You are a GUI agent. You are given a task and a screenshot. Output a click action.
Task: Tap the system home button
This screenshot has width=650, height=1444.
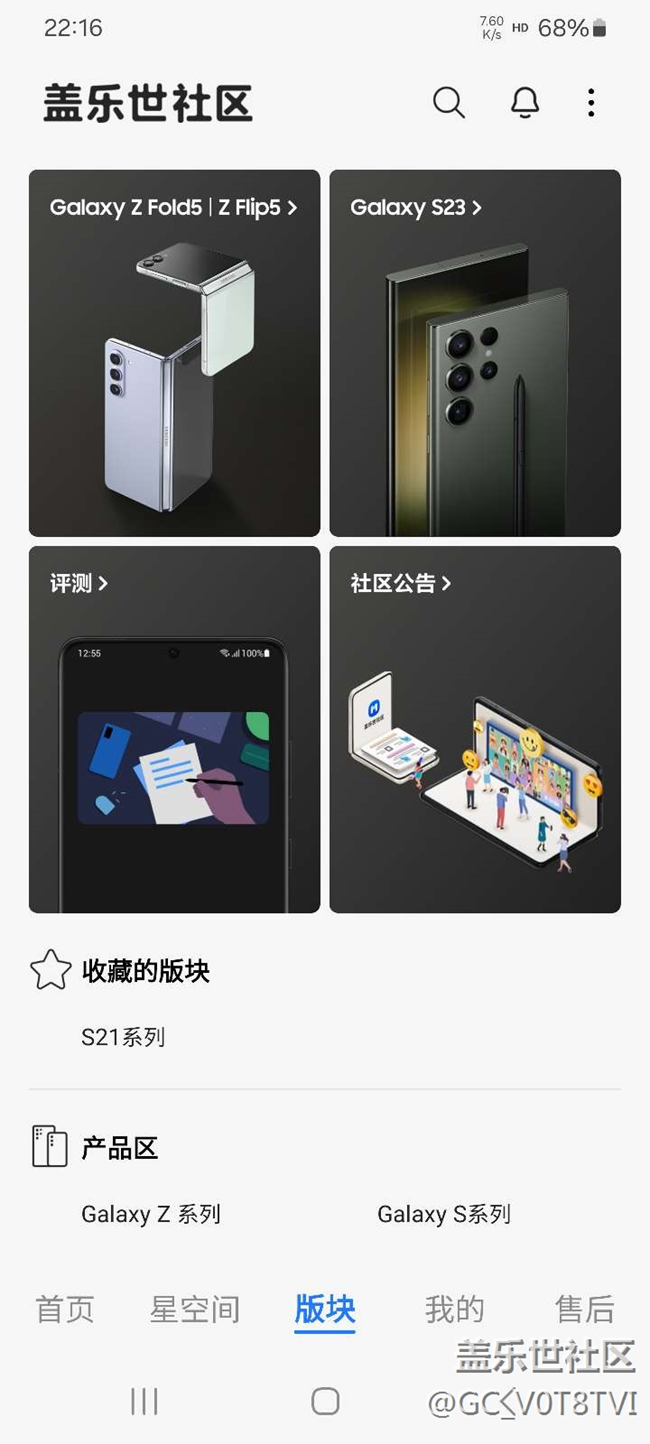click(x=325, y=1401)
